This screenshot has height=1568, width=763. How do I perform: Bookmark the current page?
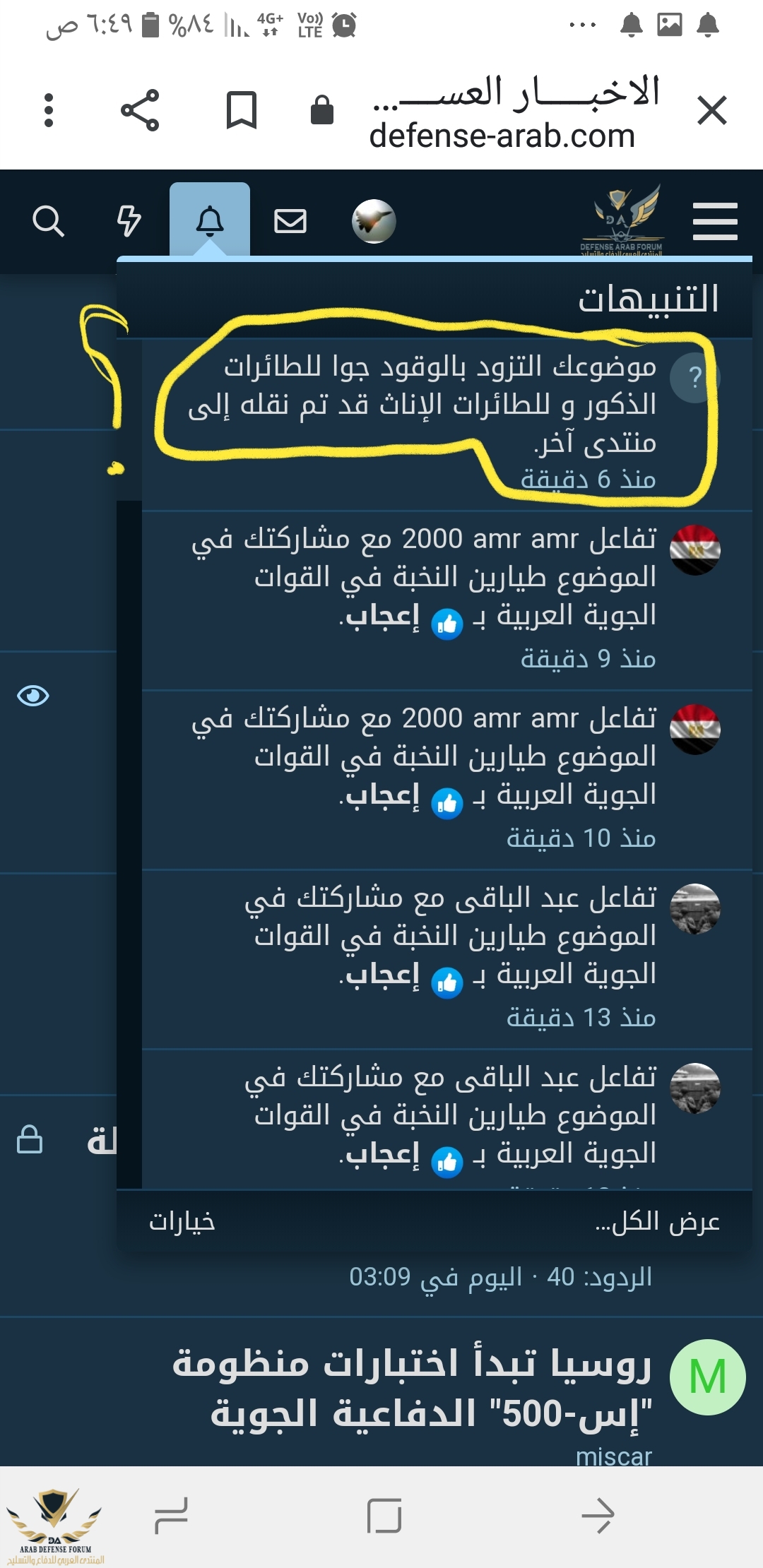[x=241, y=110]
